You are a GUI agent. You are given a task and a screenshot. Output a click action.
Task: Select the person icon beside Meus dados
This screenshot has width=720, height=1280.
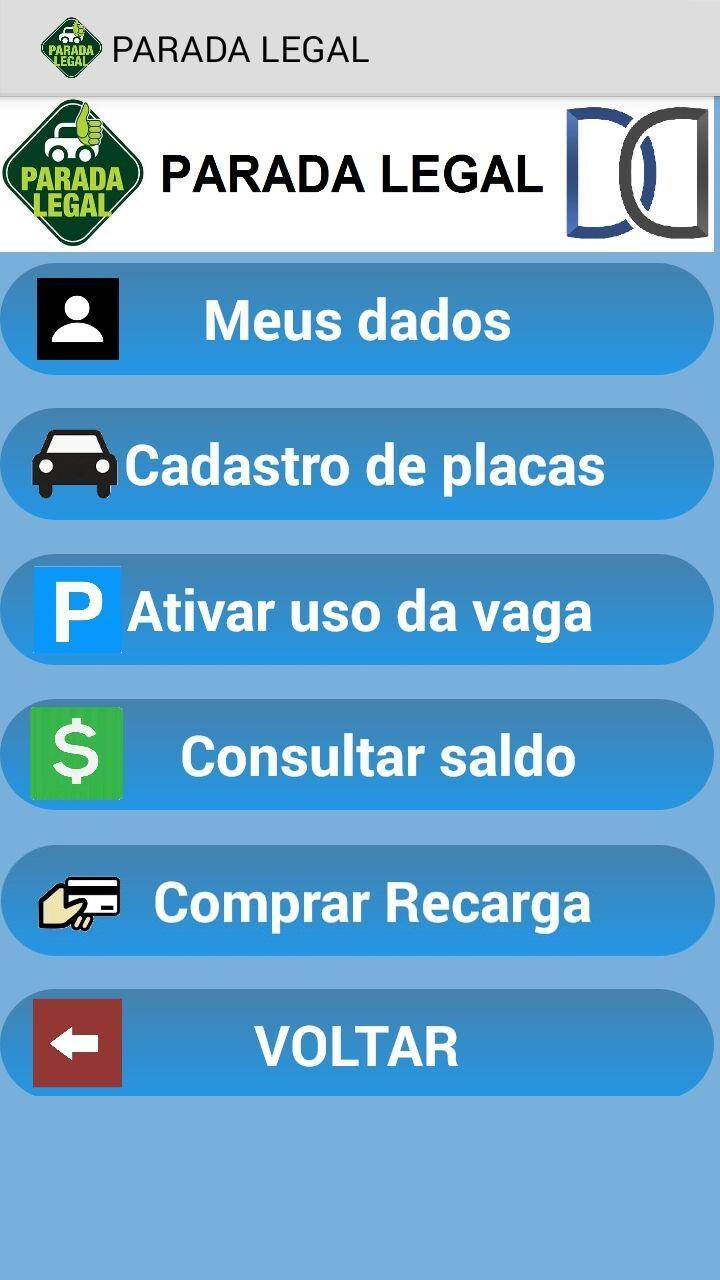77,318
